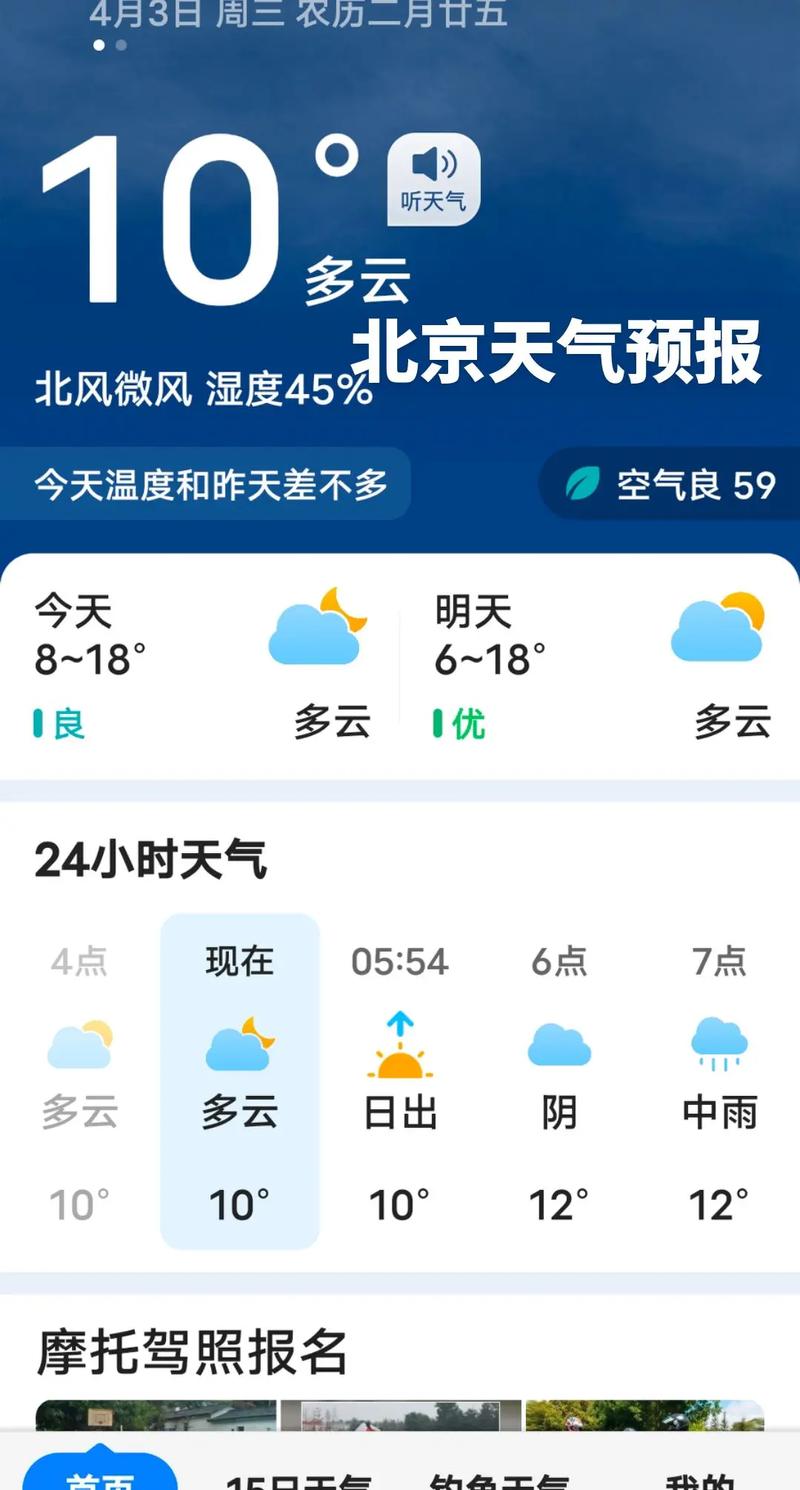Select the 中雨 rain icon at 7点

pyautogui.click(x=720, y=1043)
